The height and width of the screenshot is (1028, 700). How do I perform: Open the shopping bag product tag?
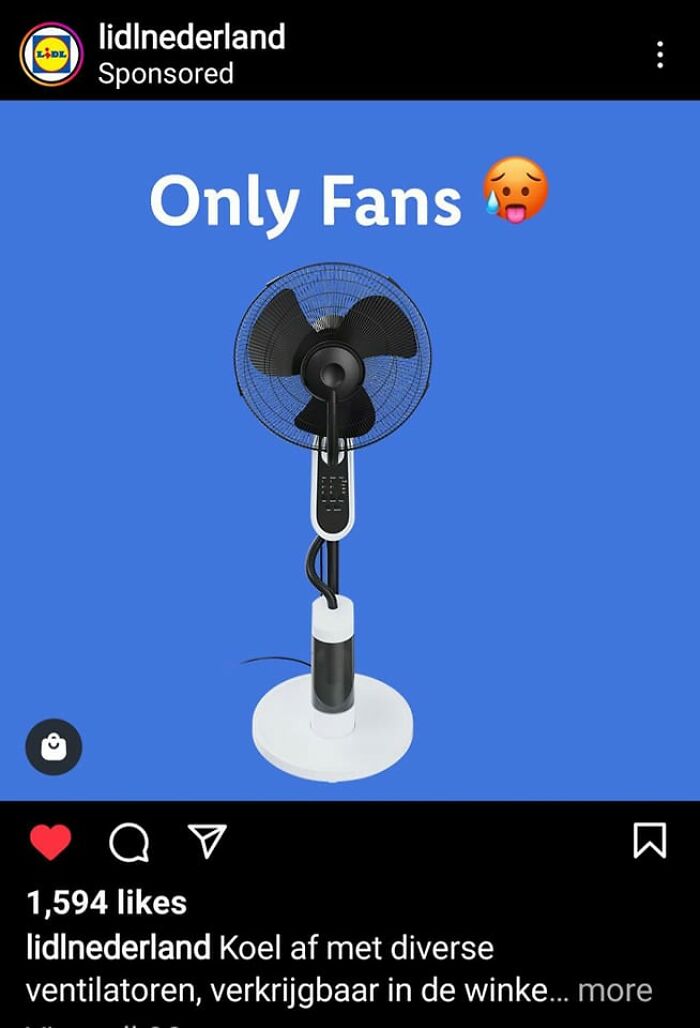[54, 747]
